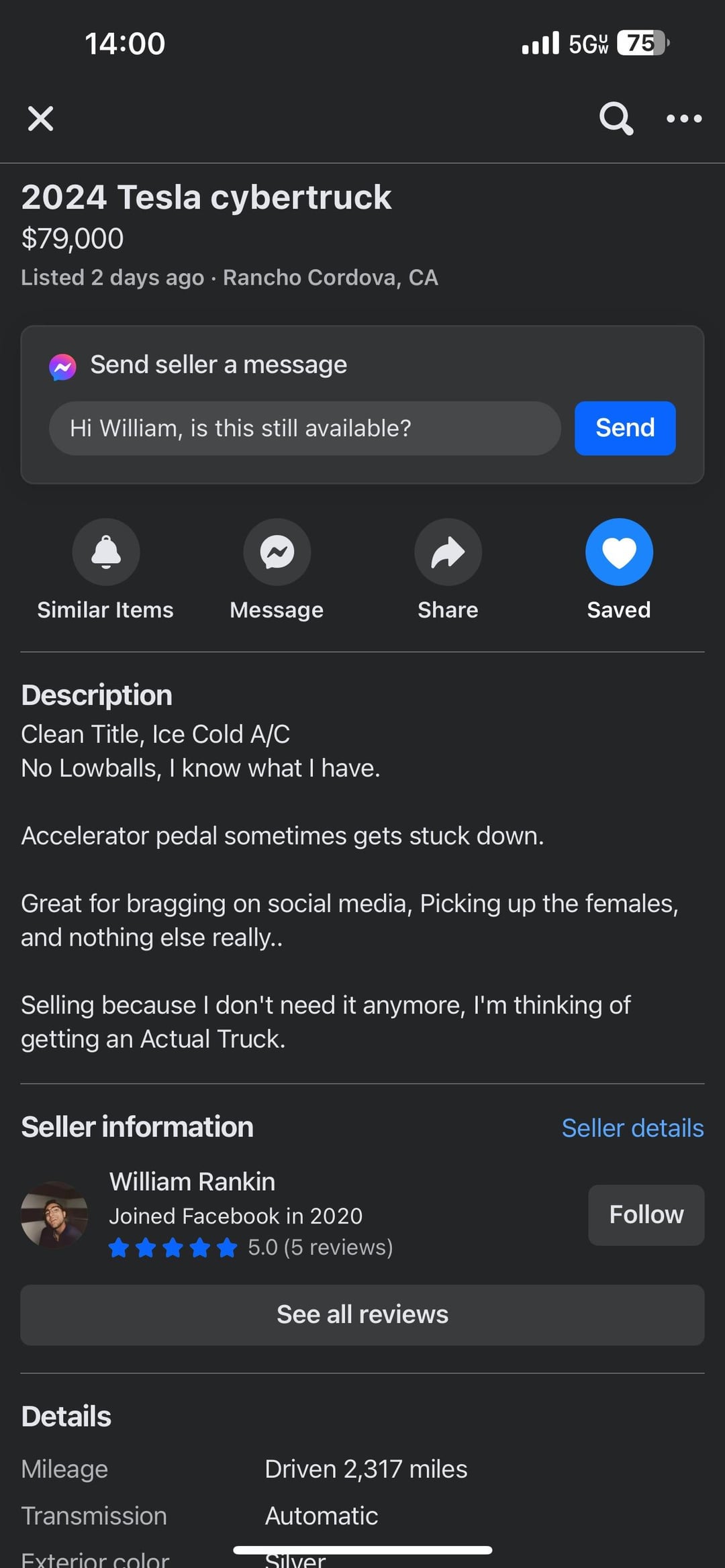Viewport: 725px width, 1568px height.
Task: Share this Cybertruck listing
Action: point(448,552)
